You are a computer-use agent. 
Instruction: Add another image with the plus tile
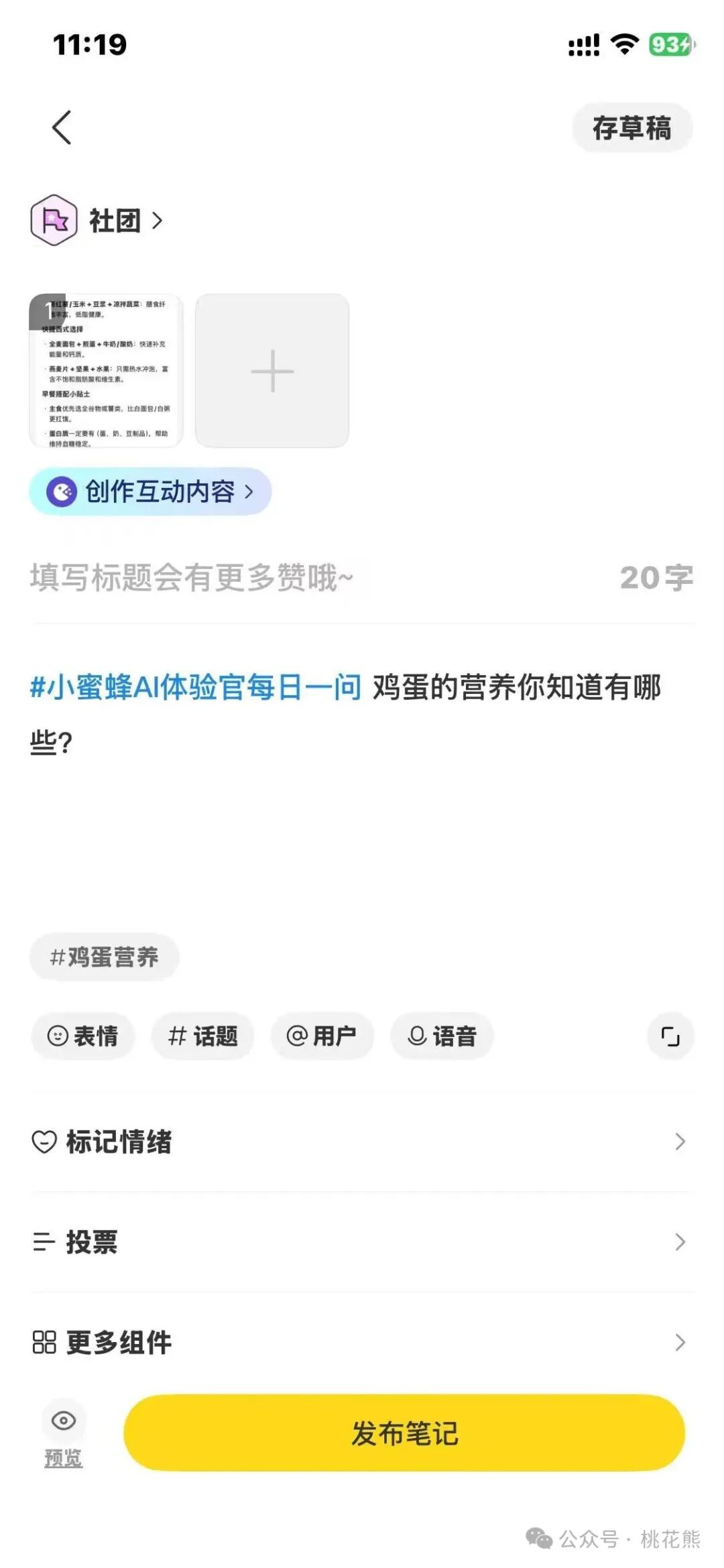point(272,370)
